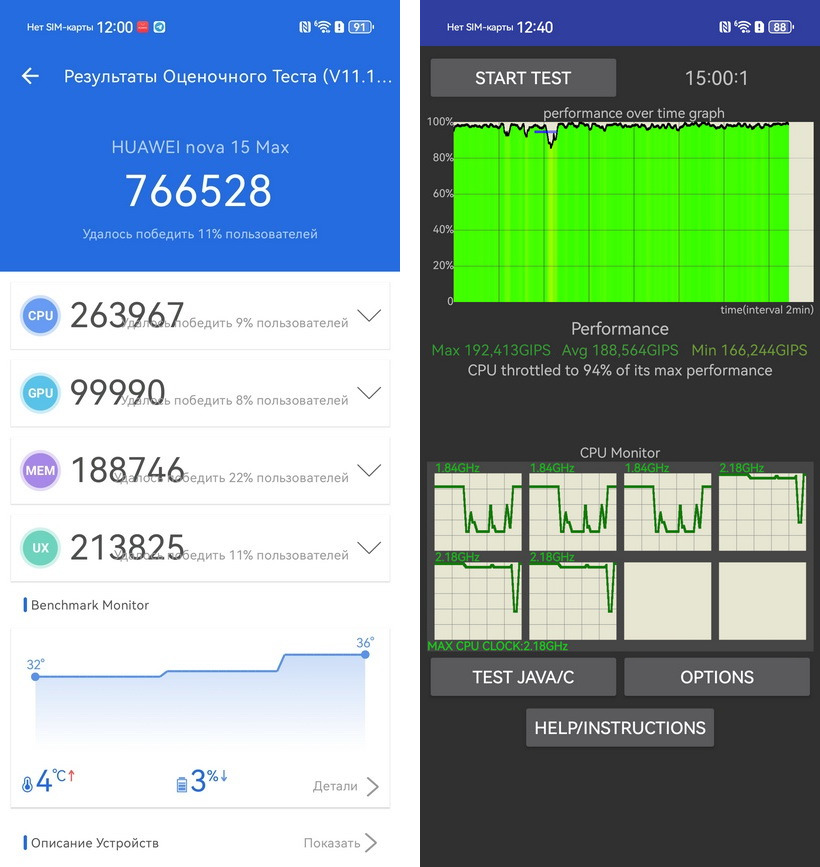Go back from the benchmark results
This screenshot has height=867, width=820.
30,76
